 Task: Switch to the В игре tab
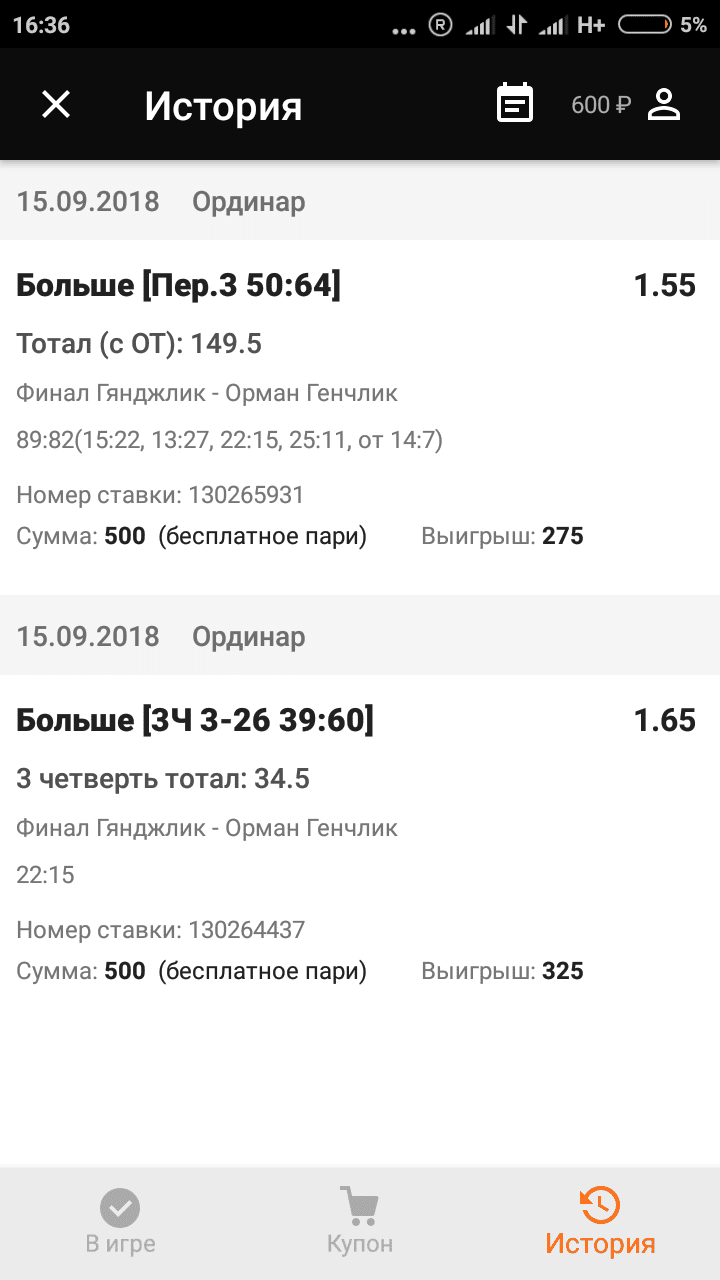pos(120,1222)
